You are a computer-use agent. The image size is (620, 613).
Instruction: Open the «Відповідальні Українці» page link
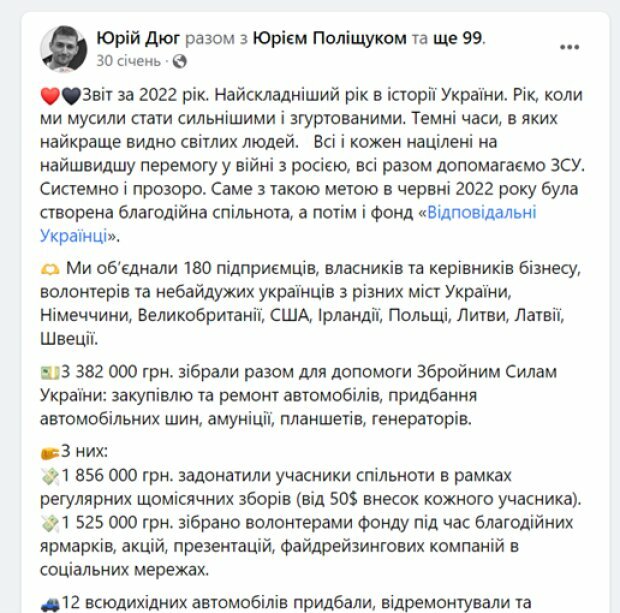click(x=481, y=212)
